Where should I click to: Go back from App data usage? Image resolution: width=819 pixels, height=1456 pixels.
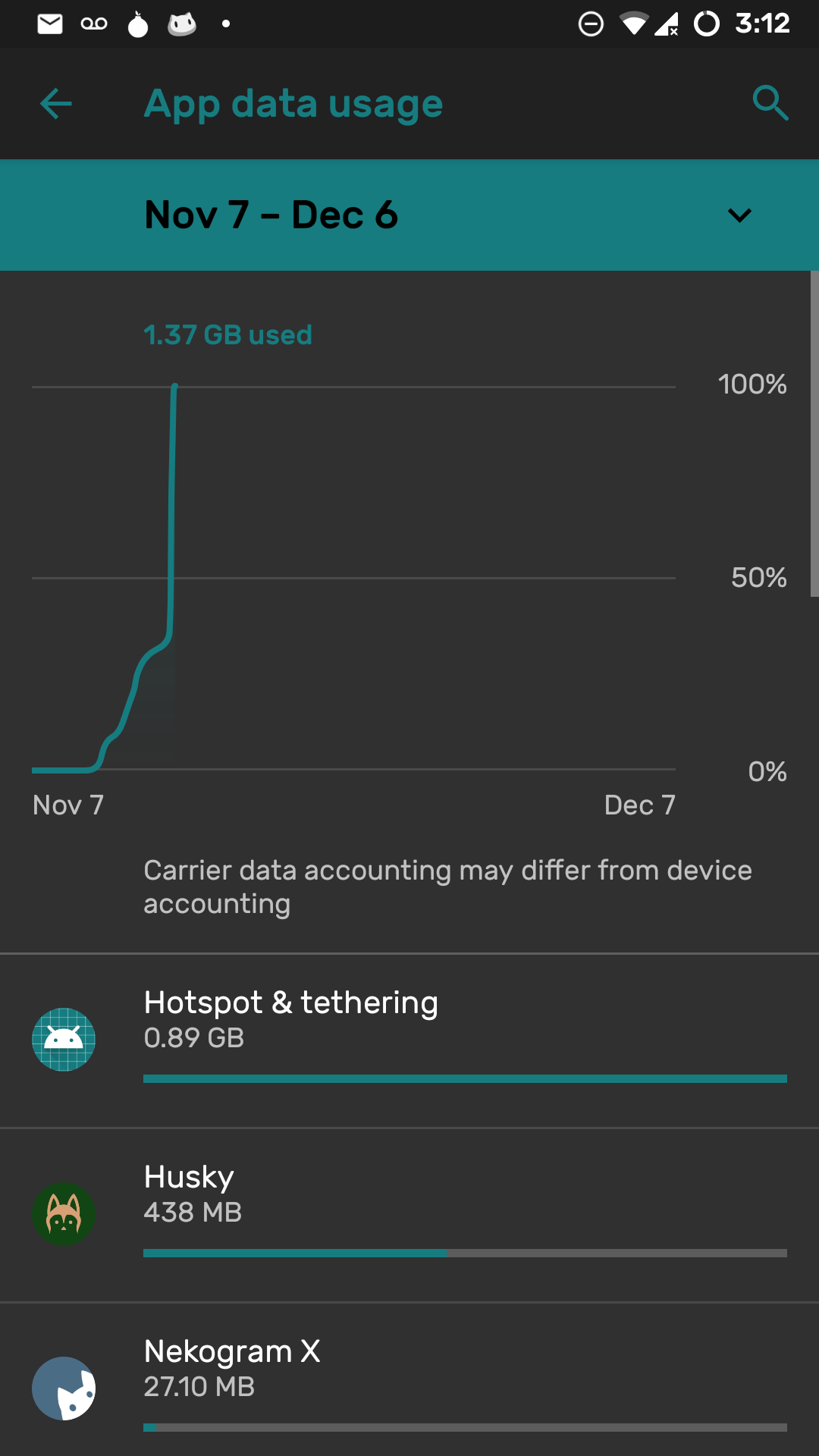pos(56,104)
